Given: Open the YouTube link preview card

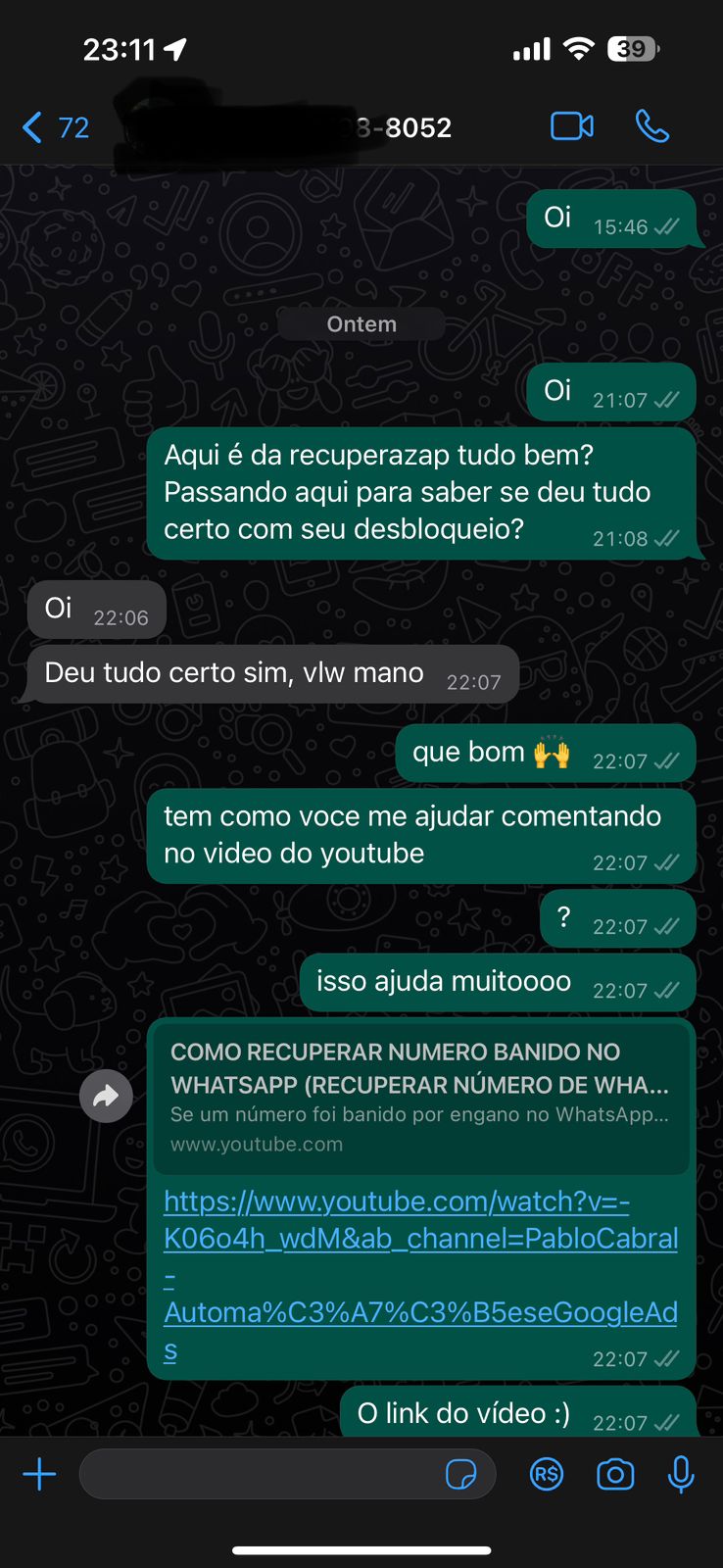Looking at the screenshot, I should pos(421,1098).
